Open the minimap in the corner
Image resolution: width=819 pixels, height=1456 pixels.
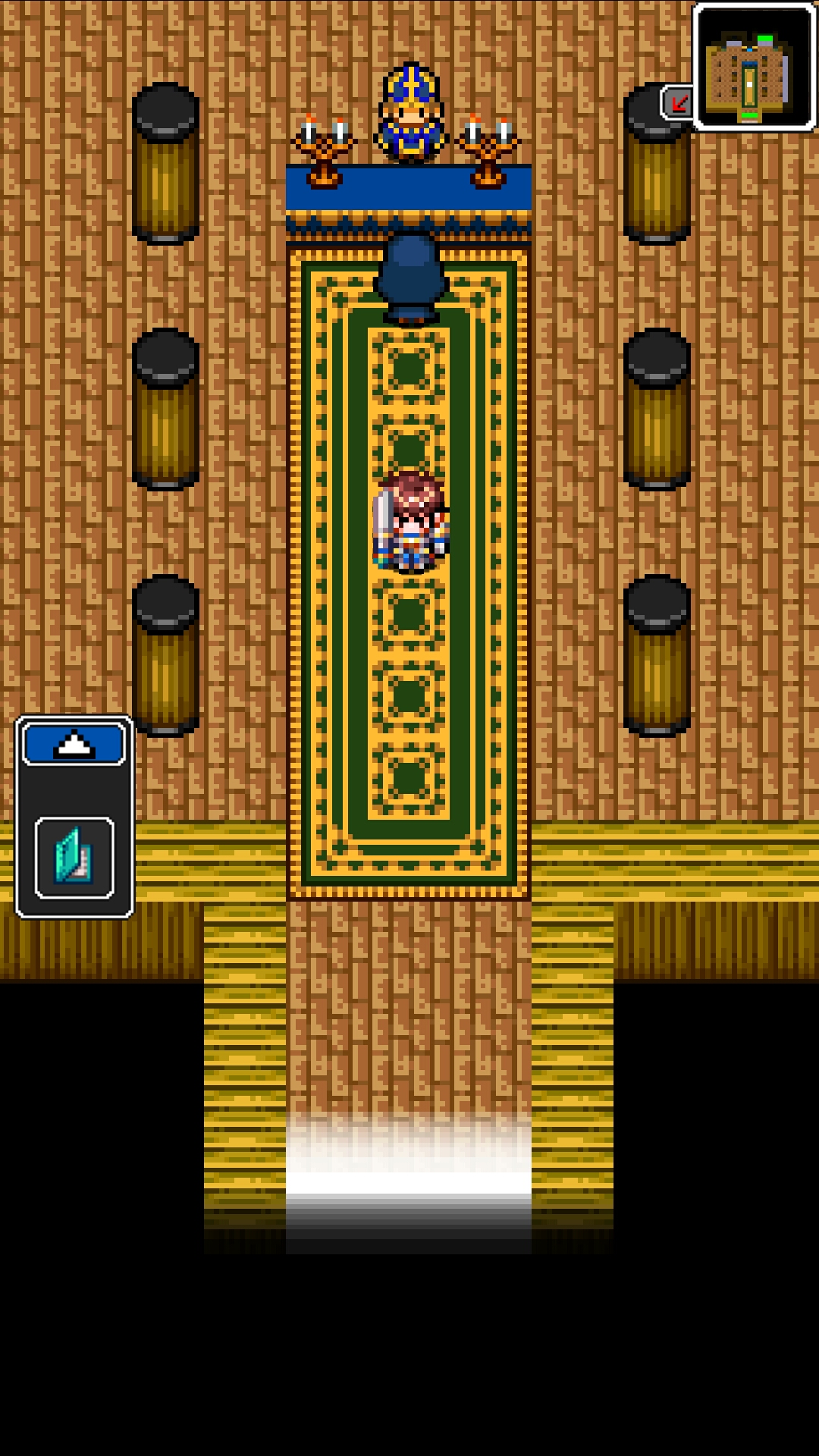coord(753,68)
